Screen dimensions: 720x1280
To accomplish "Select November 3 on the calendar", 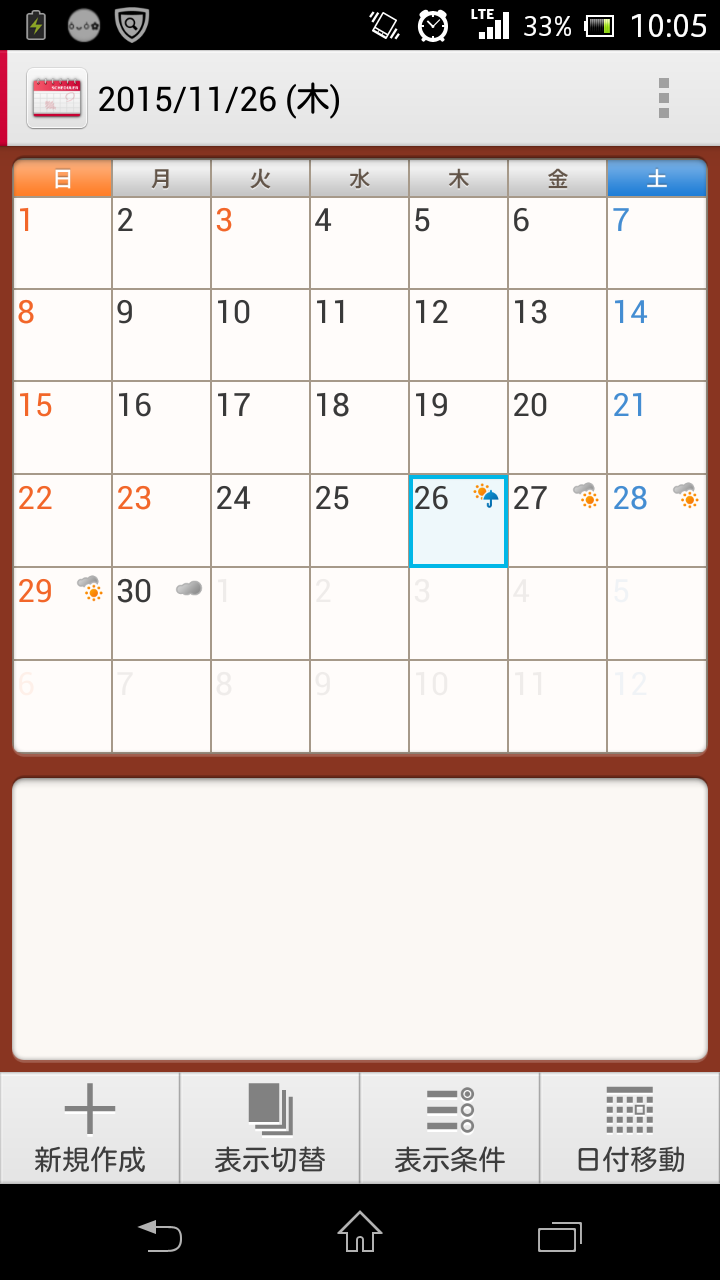I will coord(260,243).
